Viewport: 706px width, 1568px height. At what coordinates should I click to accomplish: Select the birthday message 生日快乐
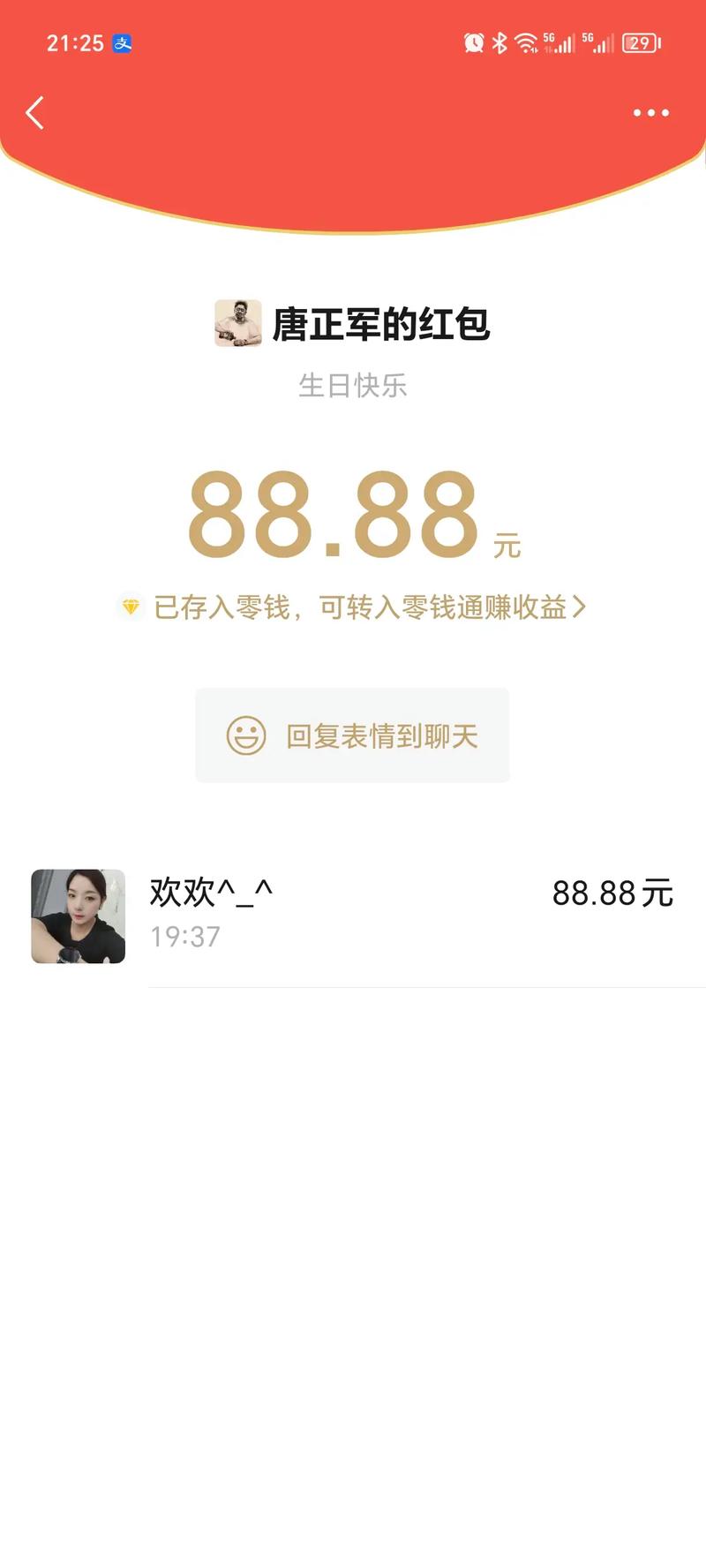click(353, 386)
